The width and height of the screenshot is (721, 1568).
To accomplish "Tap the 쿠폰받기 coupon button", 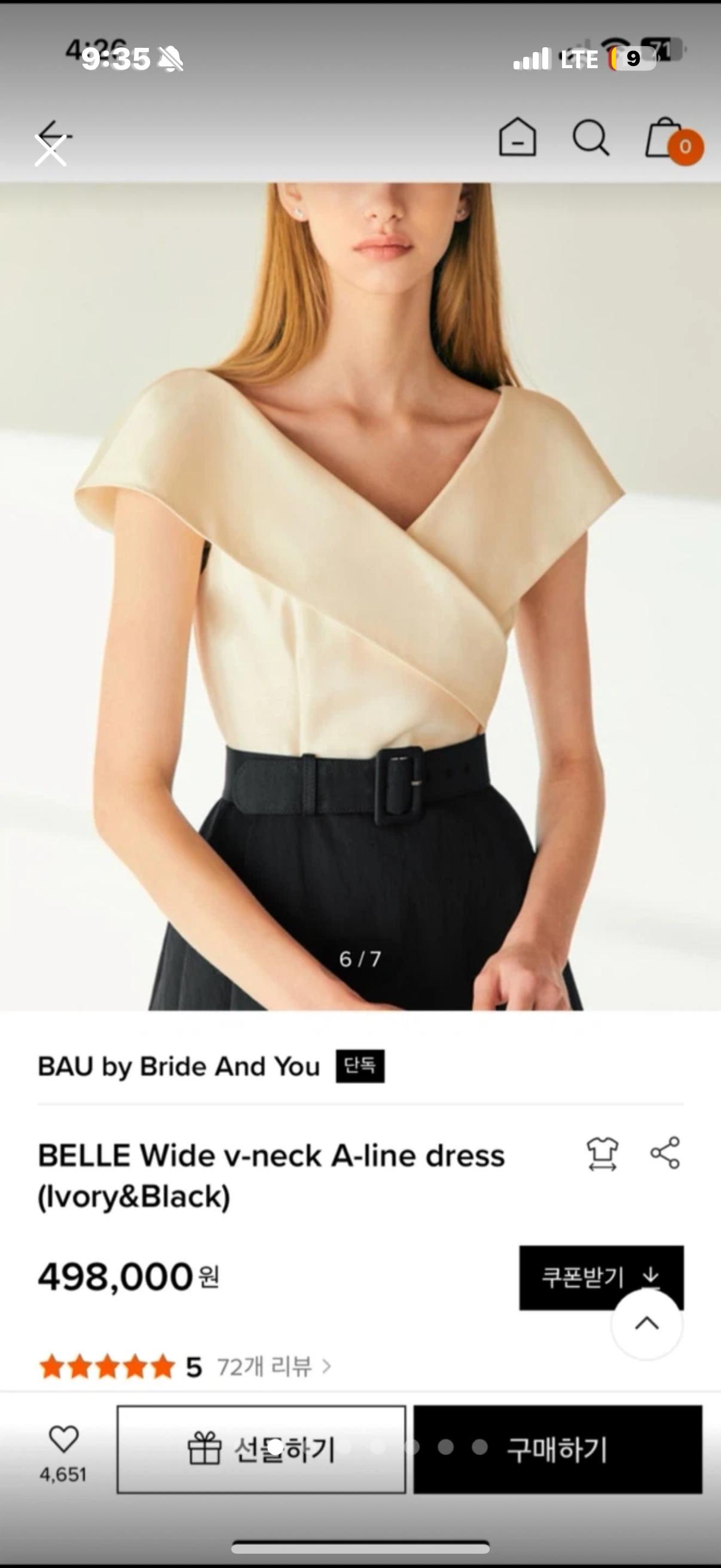I will (601, 1276).
